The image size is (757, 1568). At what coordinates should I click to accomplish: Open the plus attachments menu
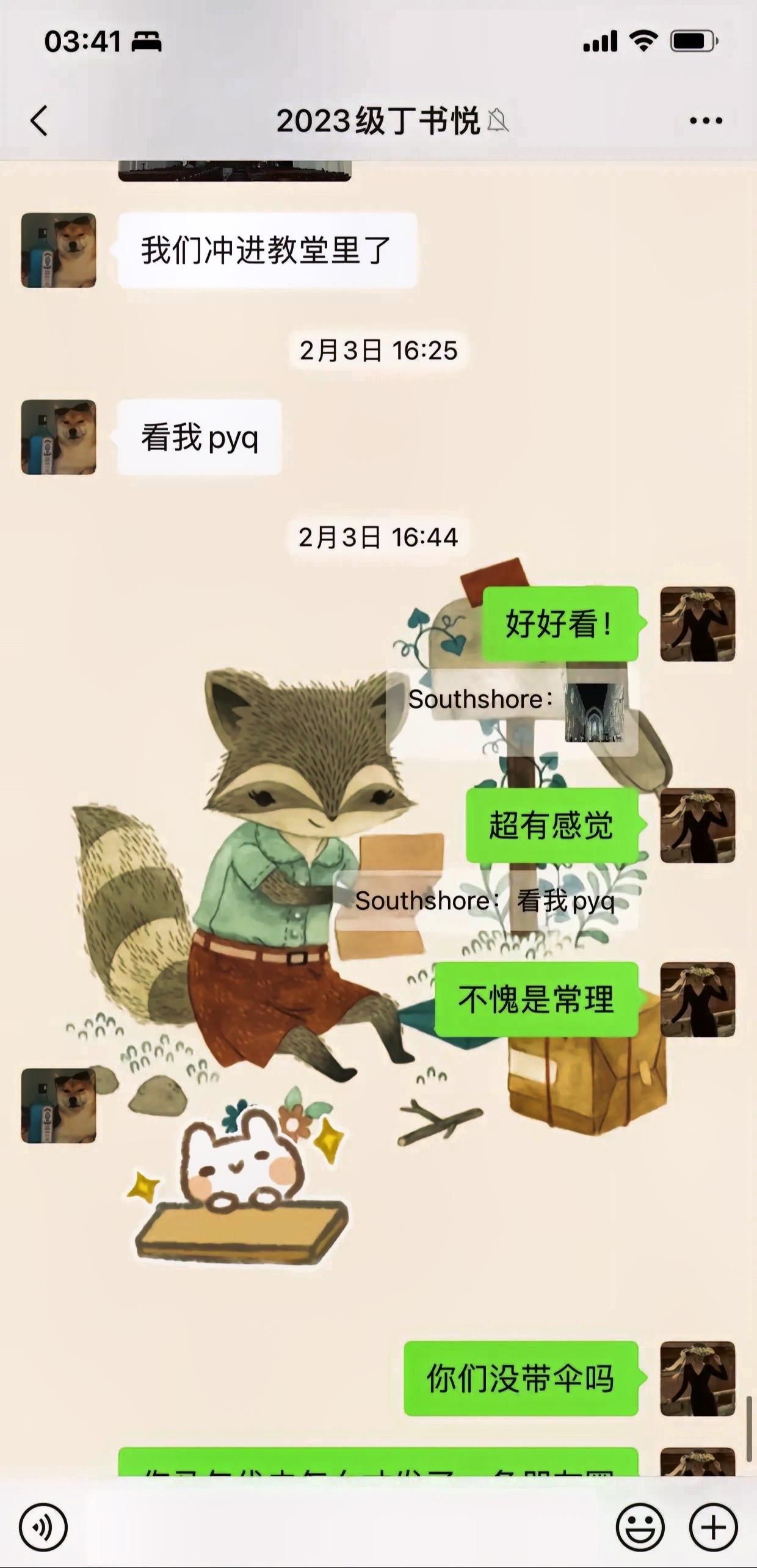click(x=713, y=1528)
